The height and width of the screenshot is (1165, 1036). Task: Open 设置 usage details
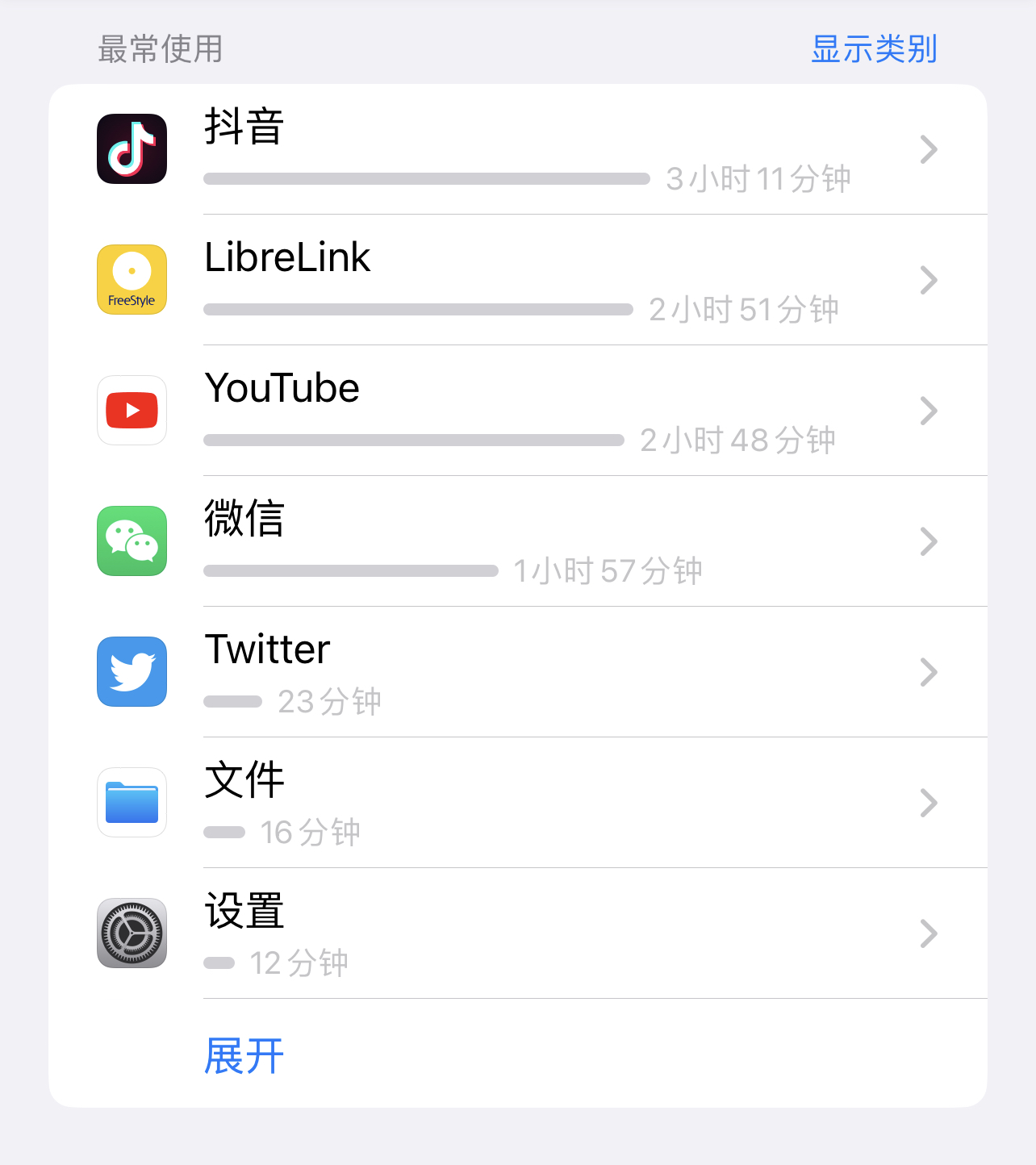pos(516,934)
